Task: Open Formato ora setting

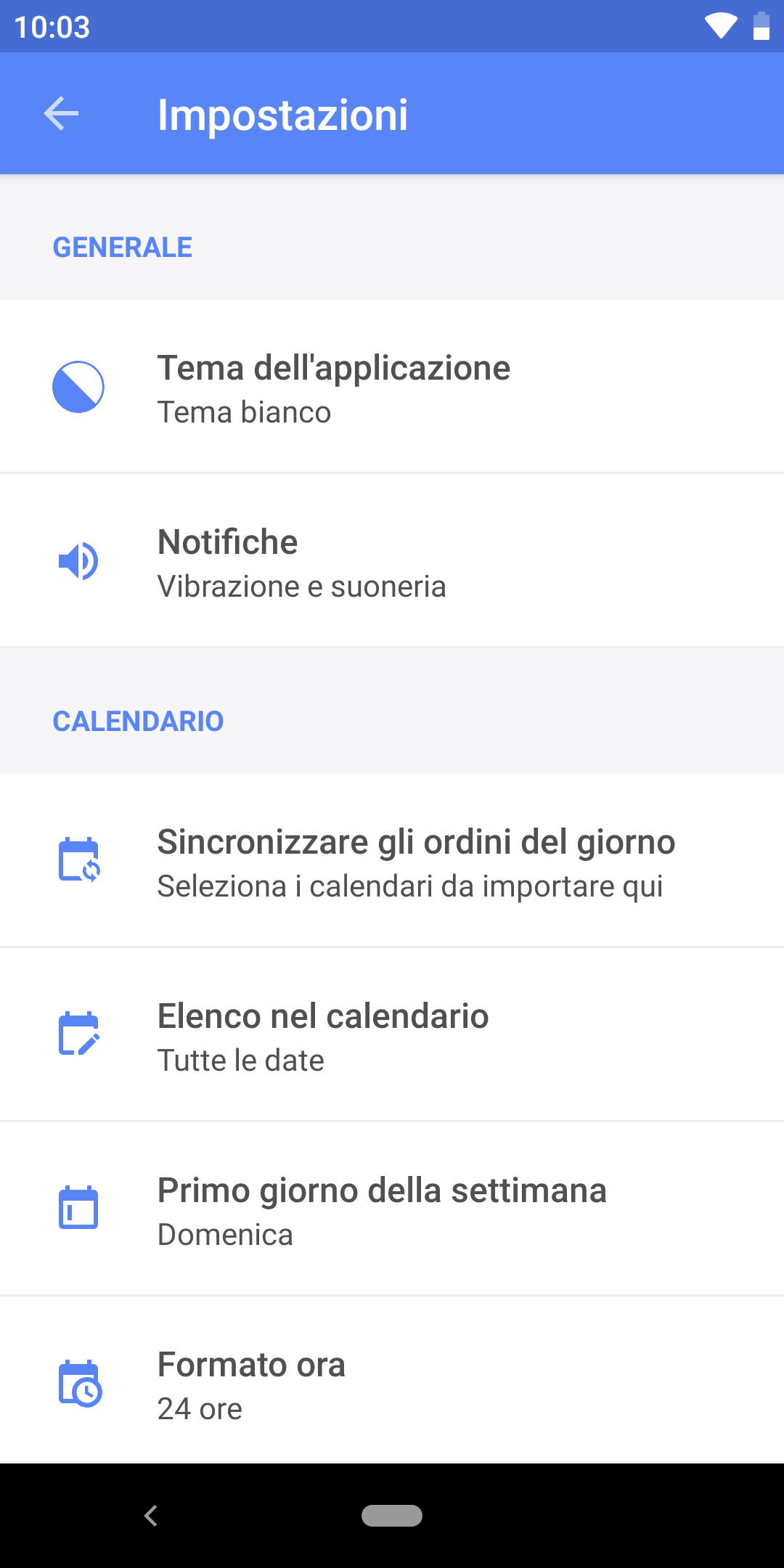Action: click(392, 1381)
